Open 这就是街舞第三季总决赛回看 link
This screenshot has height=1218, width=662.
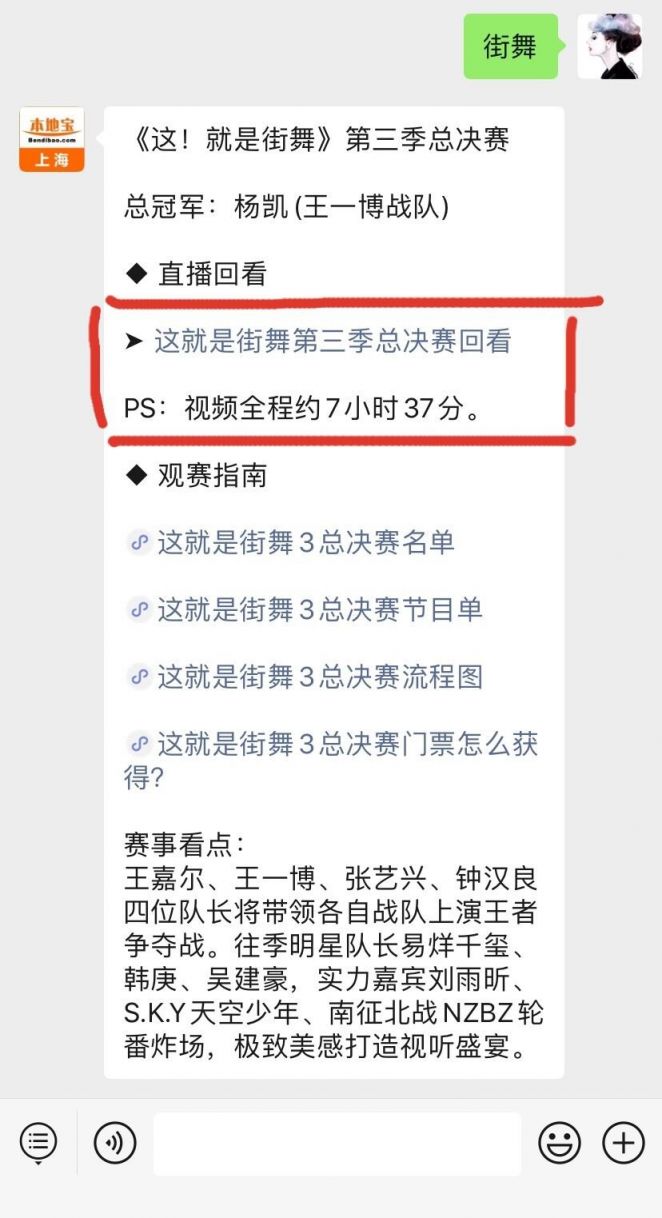tap(332, 342)
